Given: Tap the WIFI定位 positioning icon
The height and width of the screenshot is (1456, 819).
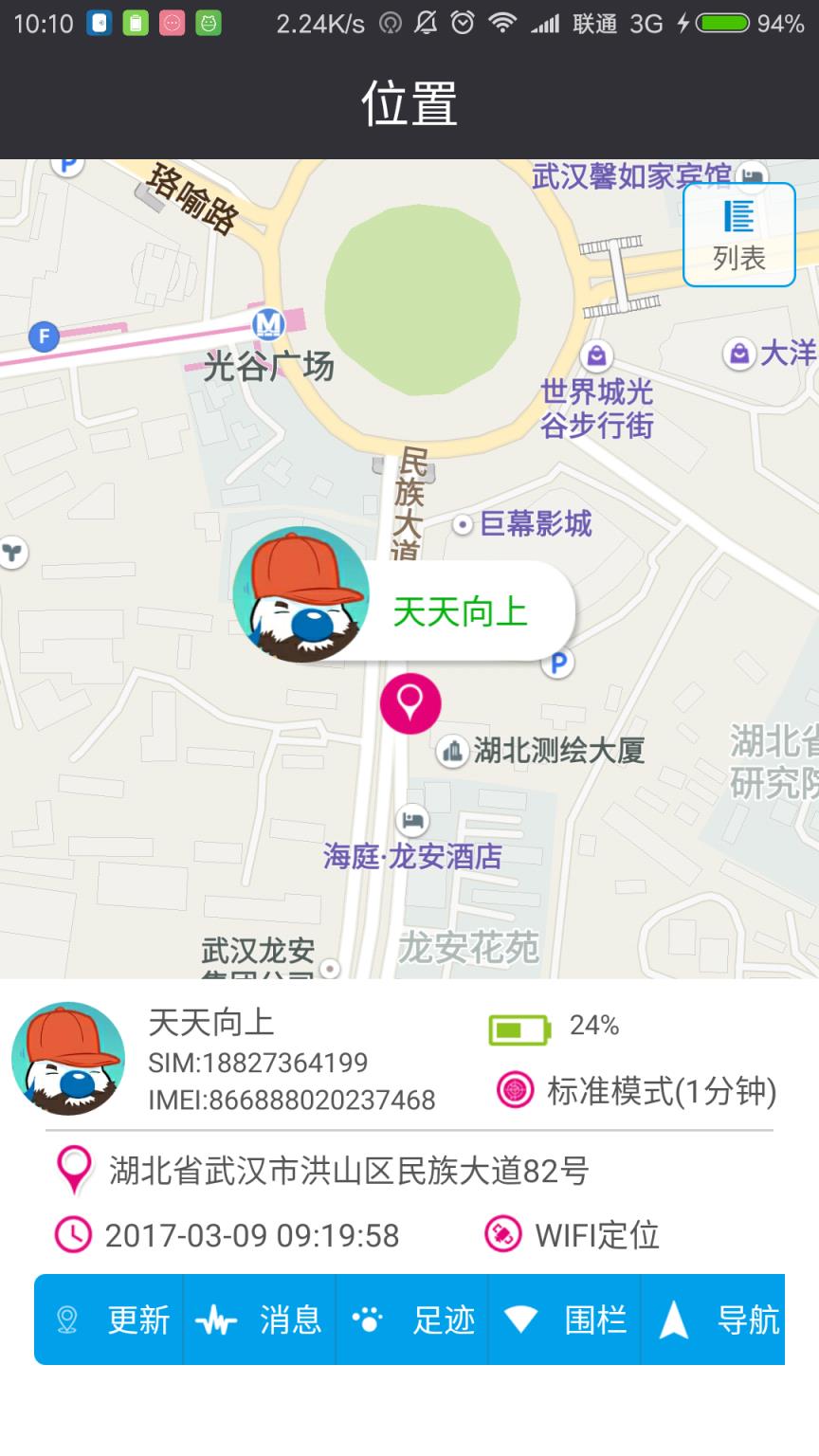Looking at the screenshot, I should pos(500,1235).
